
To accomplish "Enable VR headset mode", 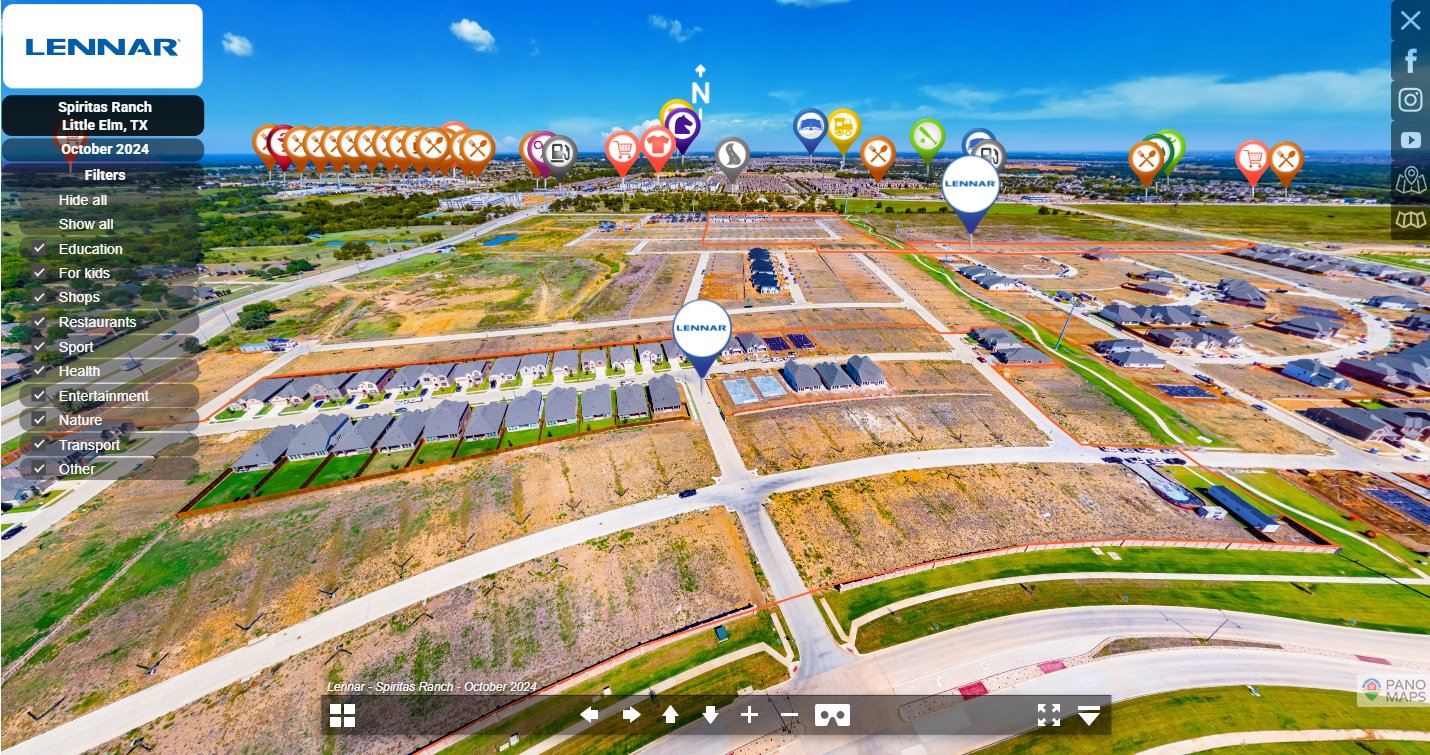I will click(x=833, y=715).
